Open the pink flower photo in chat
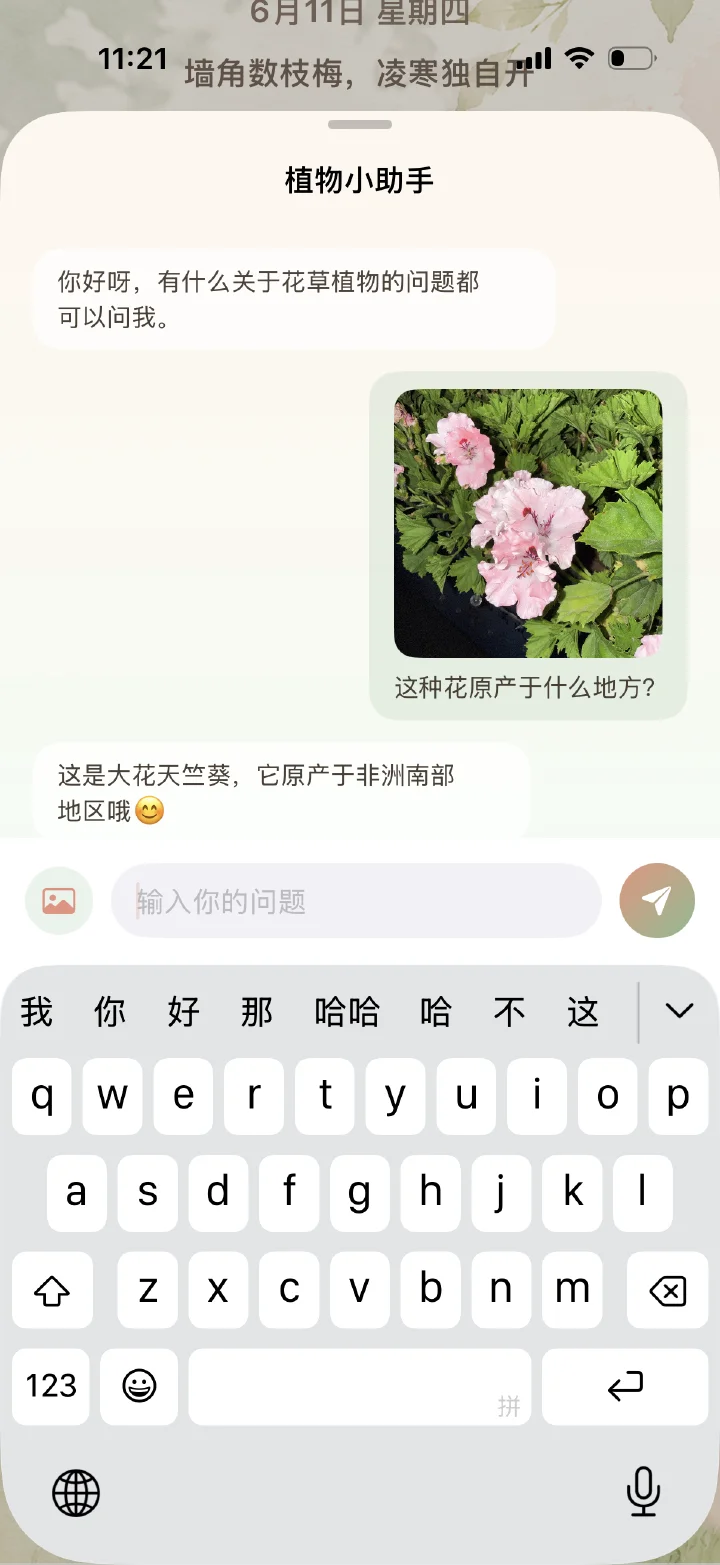 (528, 523)
